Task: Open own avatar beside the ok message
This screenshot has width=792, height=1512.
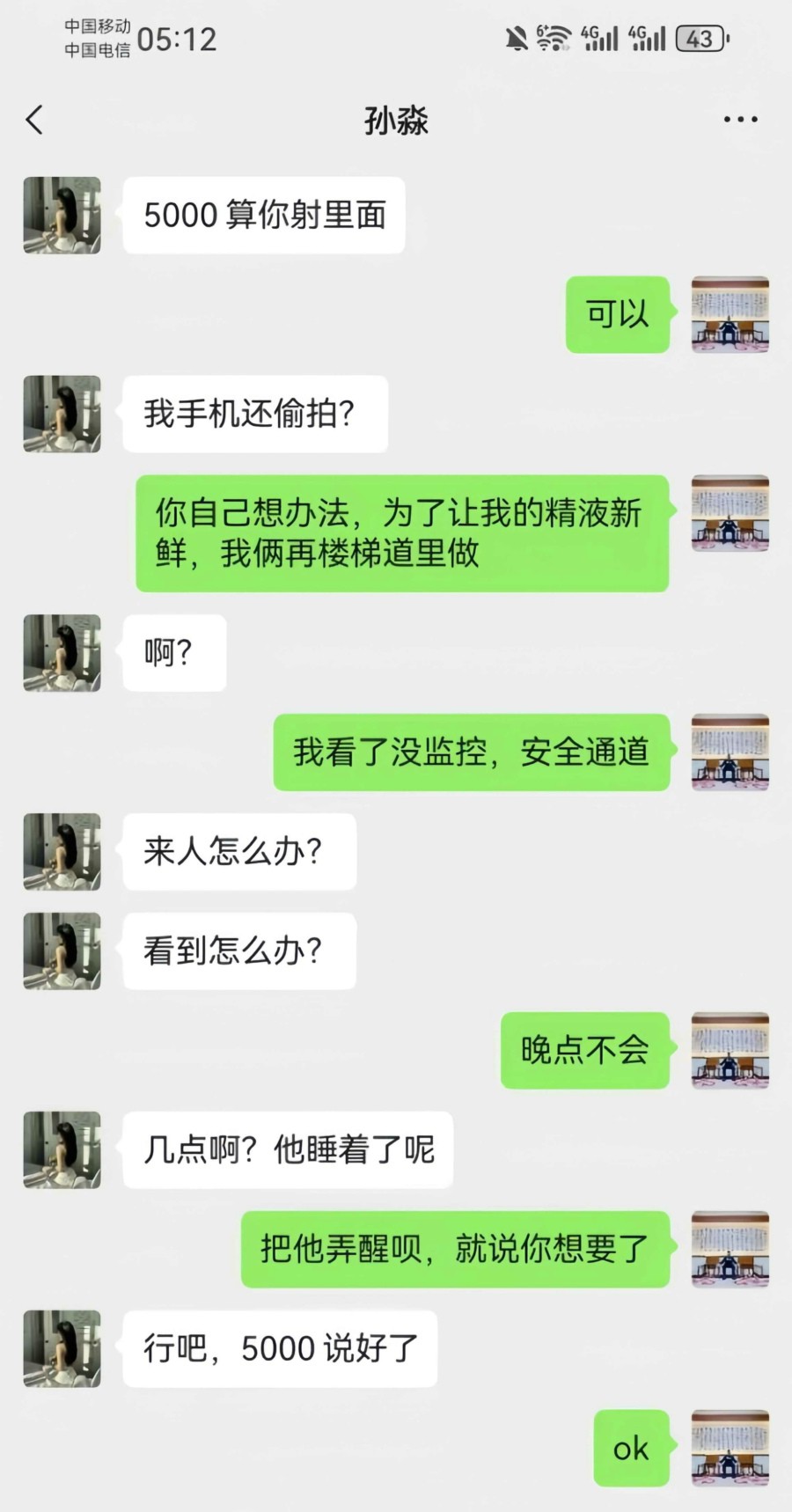Action: tap(730, 1448)
